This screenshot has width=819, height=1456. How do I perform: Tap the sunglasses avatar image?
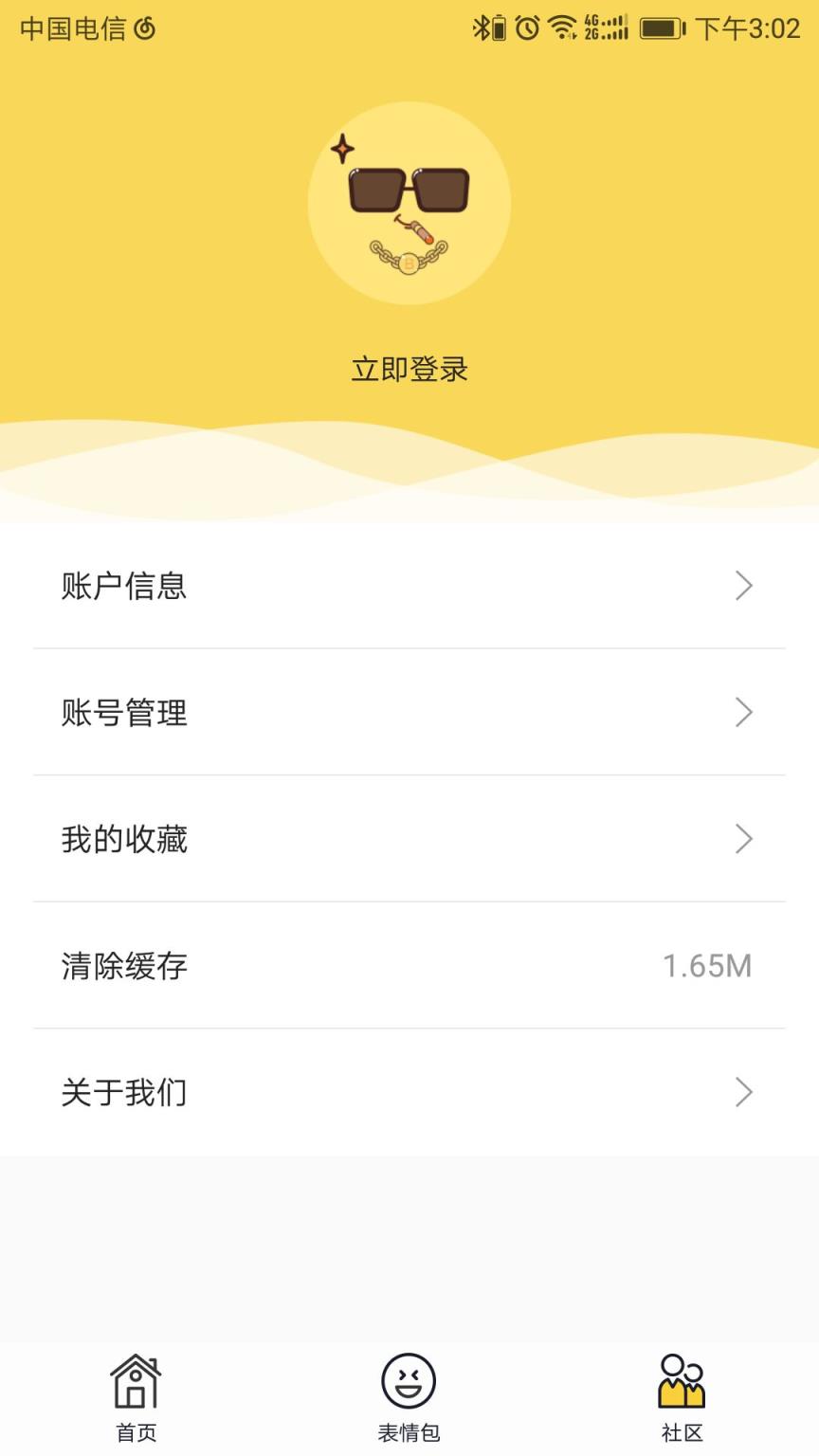point(409,204)
